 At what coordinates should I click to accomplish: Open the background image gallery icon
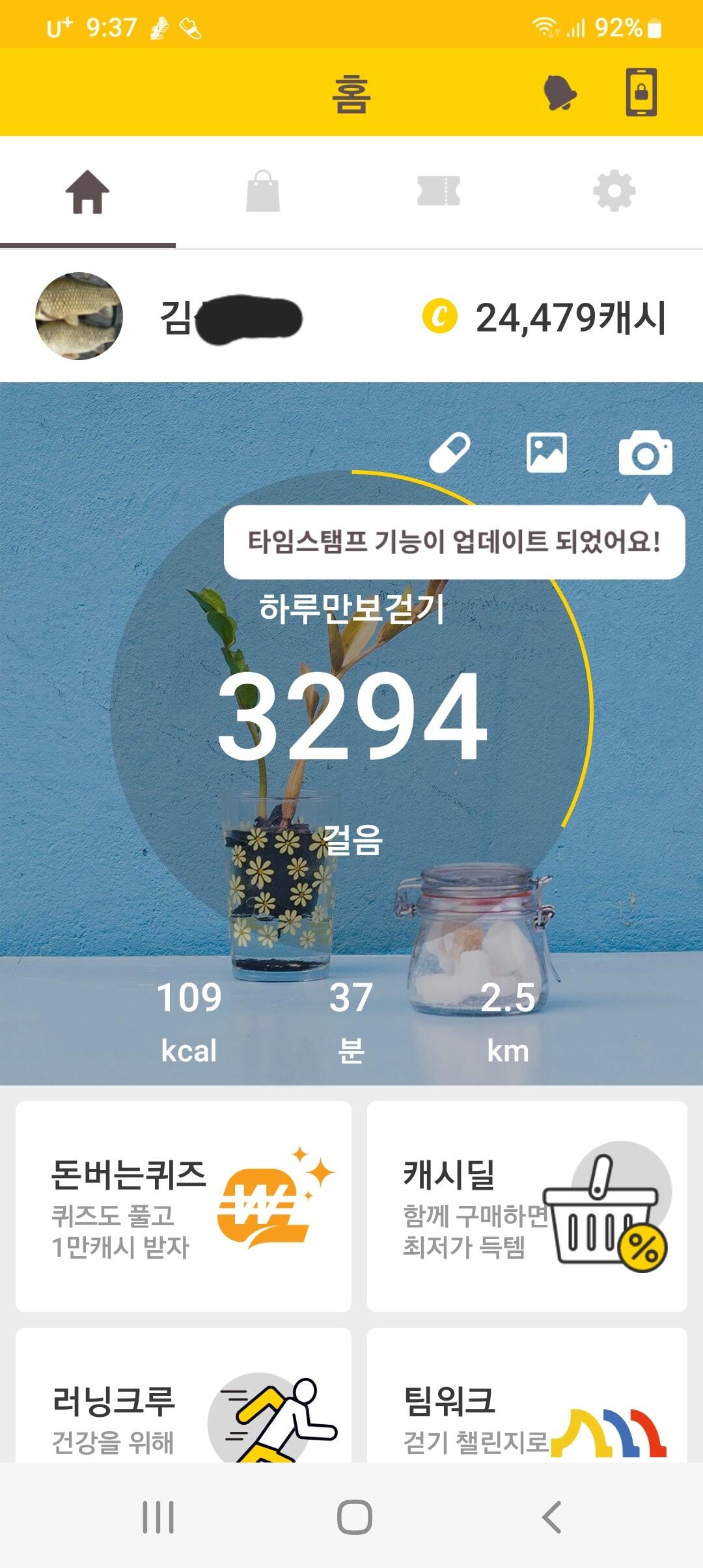pos(547,452)
